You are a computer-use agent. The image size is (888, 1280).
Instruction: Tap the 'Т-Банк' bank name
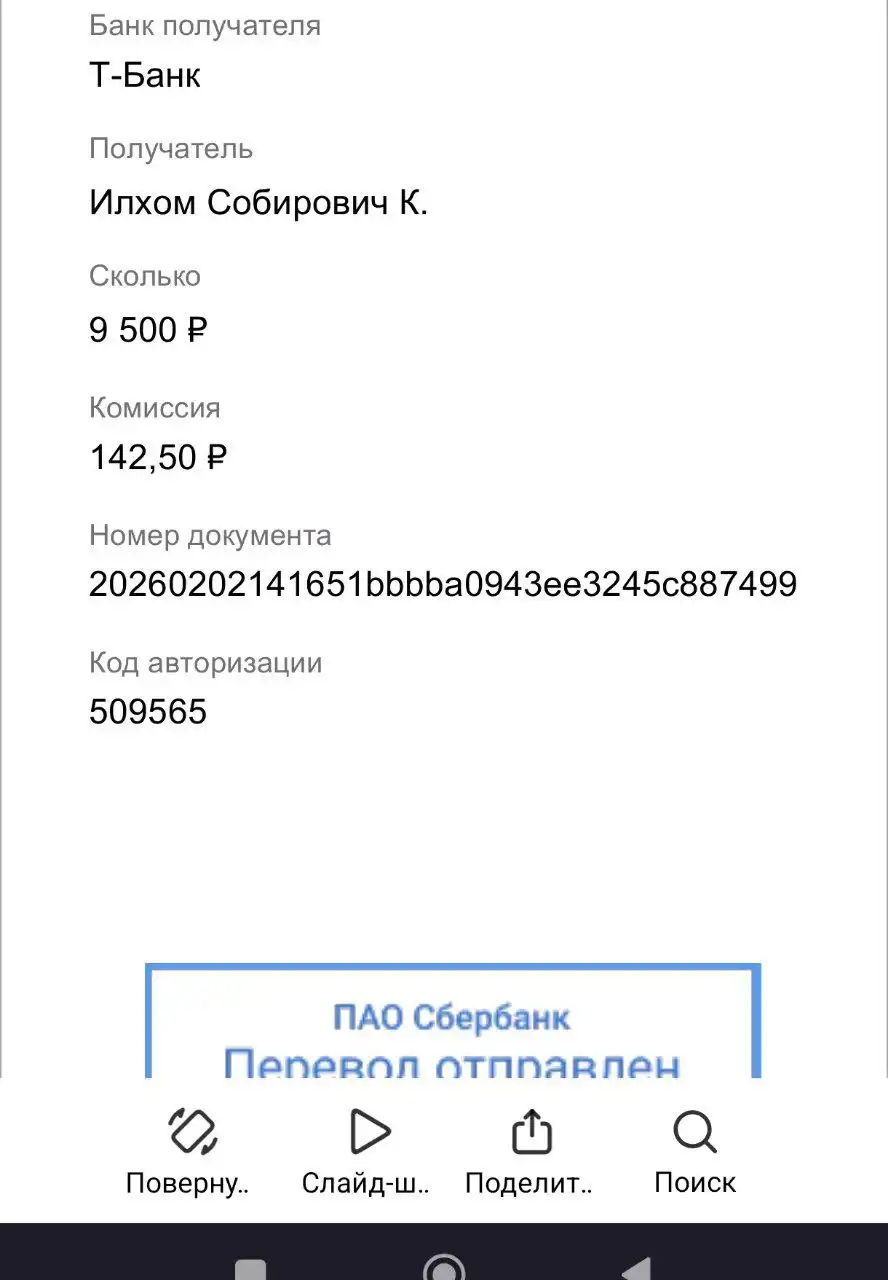(x=147, y=74)
